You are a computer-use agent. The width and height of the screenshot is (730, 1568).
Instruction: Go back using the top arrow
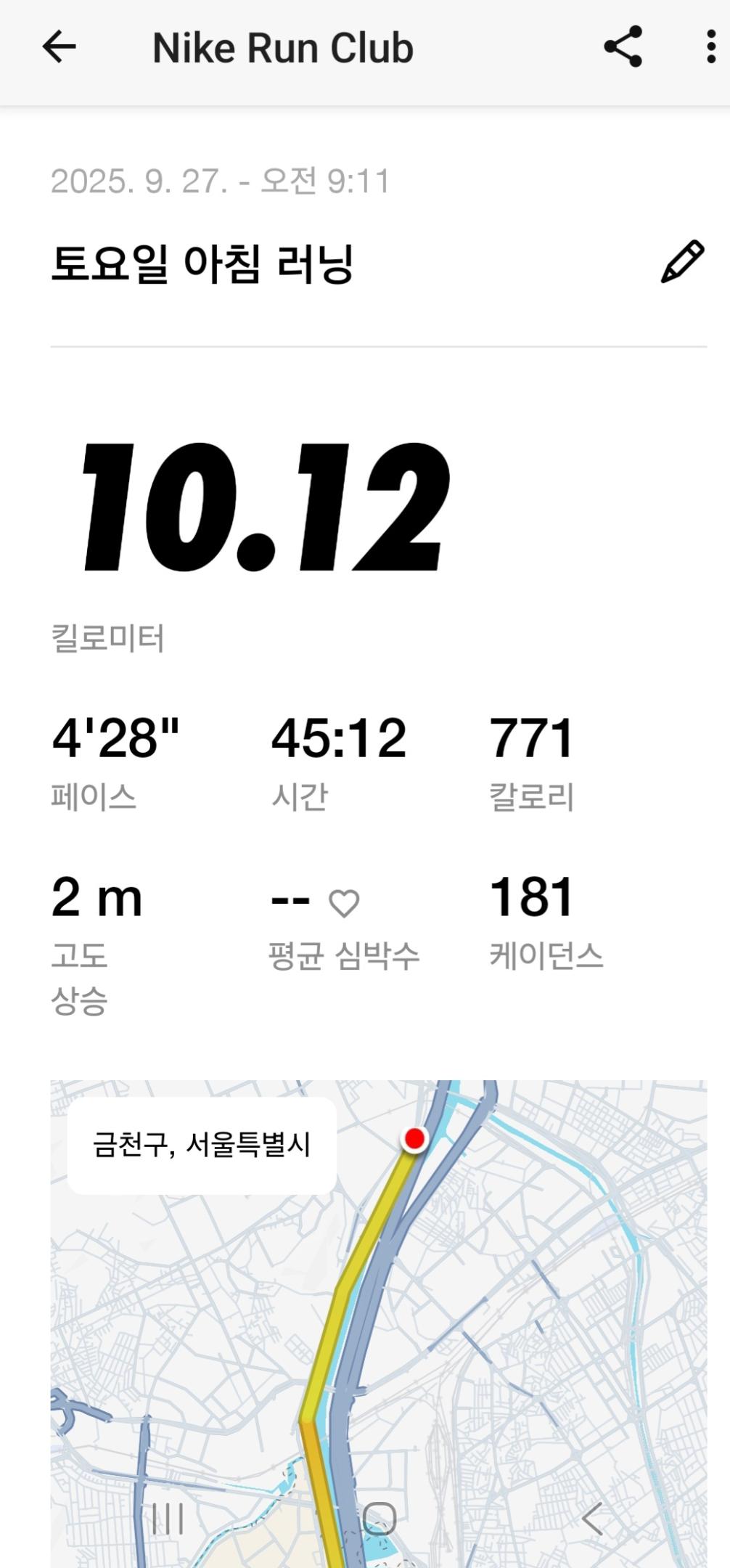pyautogui.click(x=60, y=48)
